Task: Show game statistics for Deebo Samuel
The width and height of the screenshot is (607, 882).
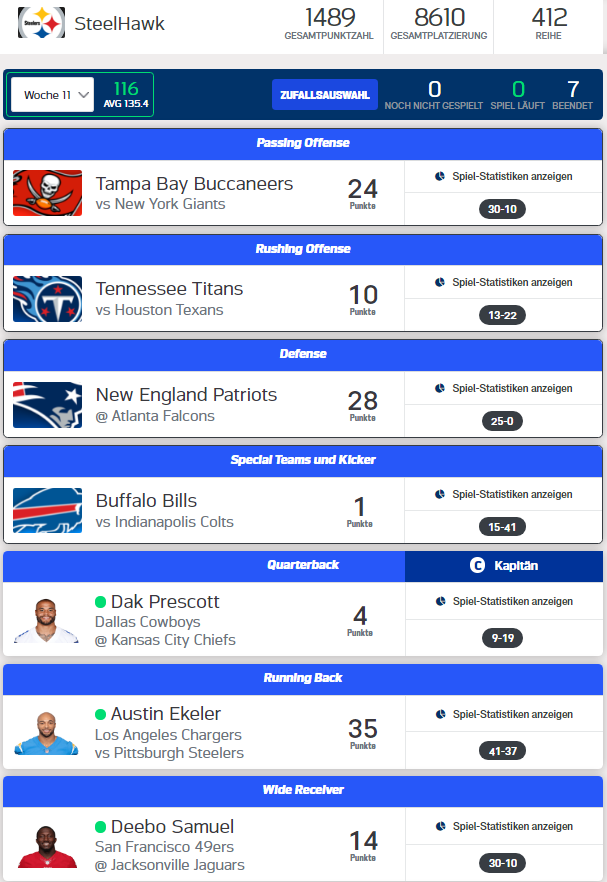Action: click(504, 826)
